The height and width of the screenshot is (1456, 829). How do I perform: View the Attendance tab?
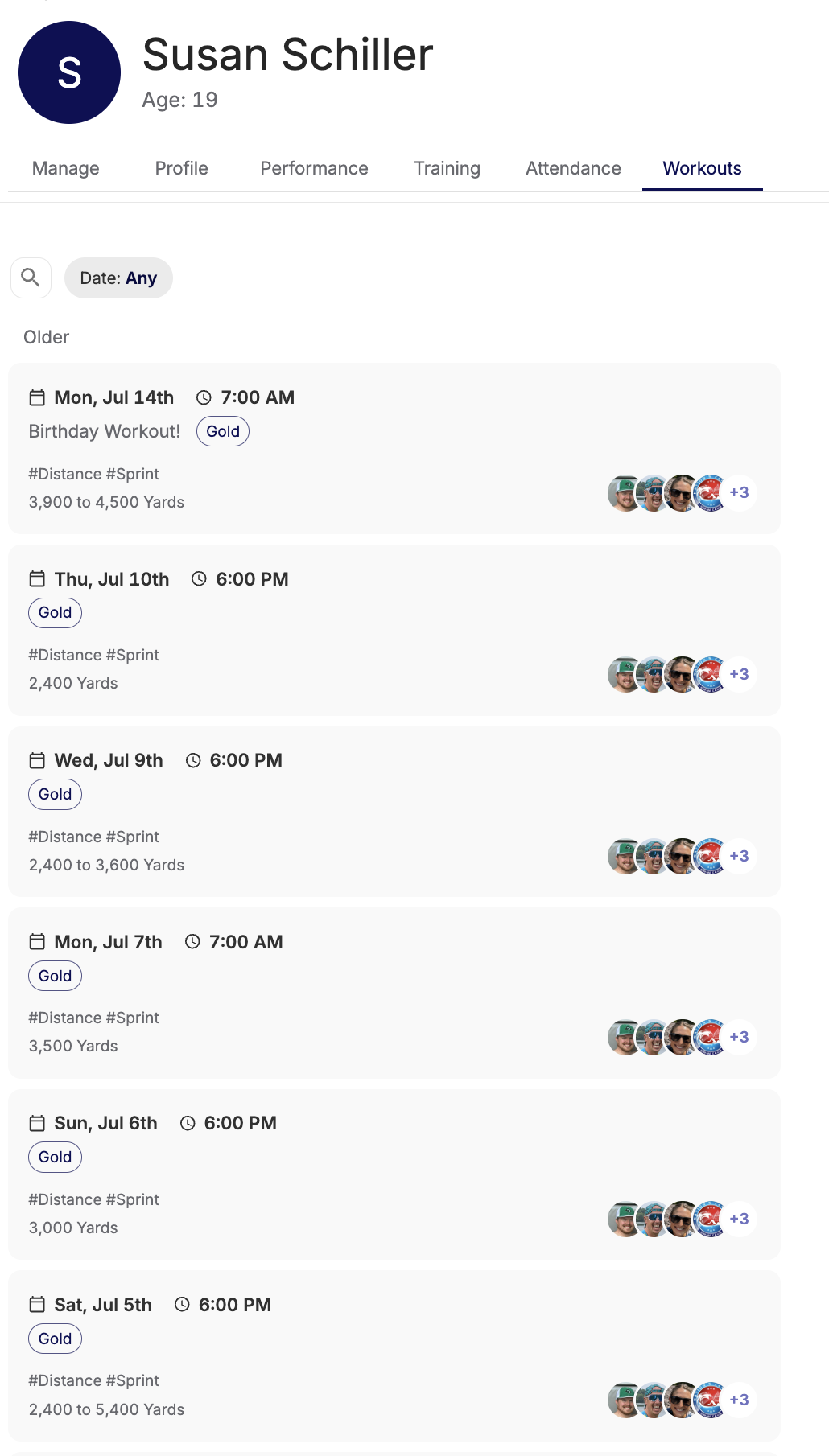click(573, 168)
